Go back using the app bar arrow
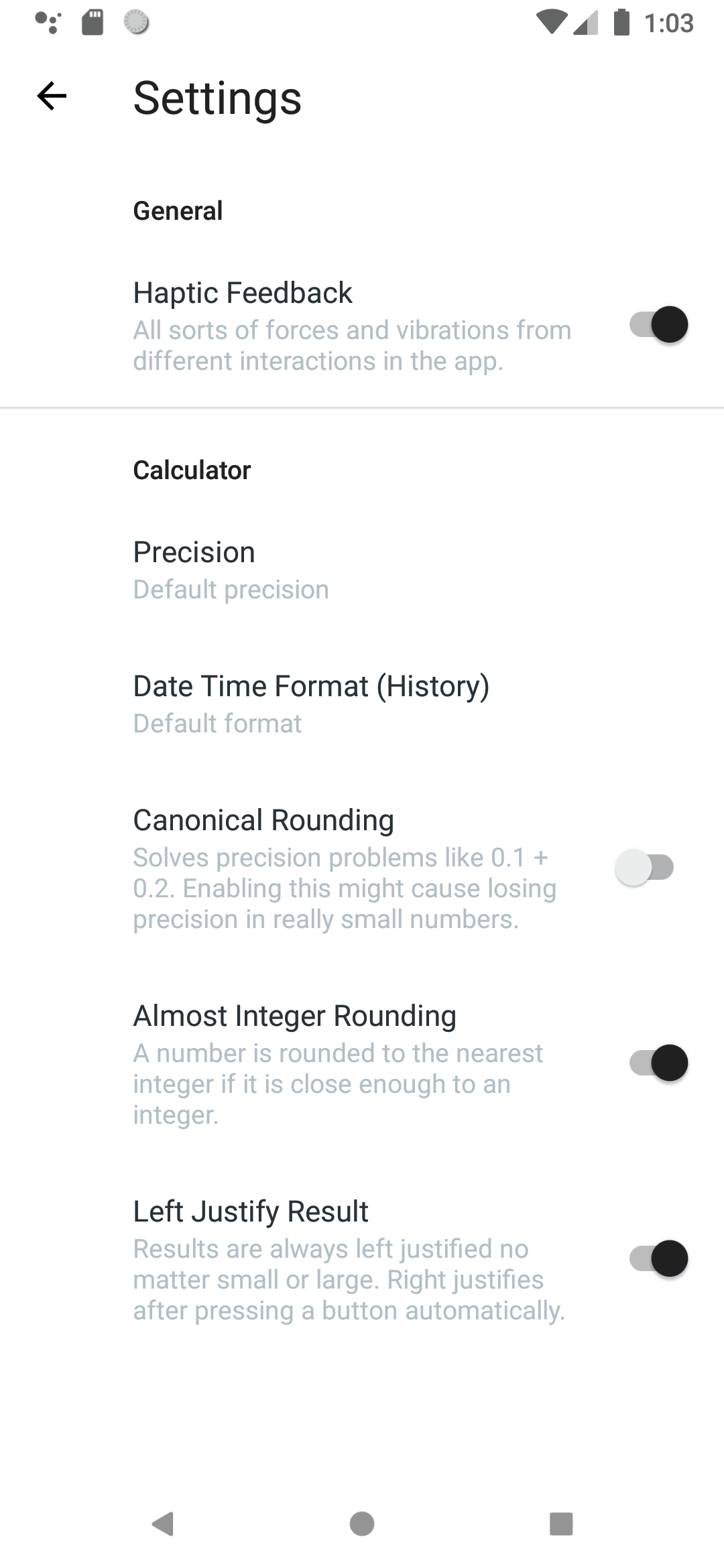724x1568 pixels. tap(52, 96)
